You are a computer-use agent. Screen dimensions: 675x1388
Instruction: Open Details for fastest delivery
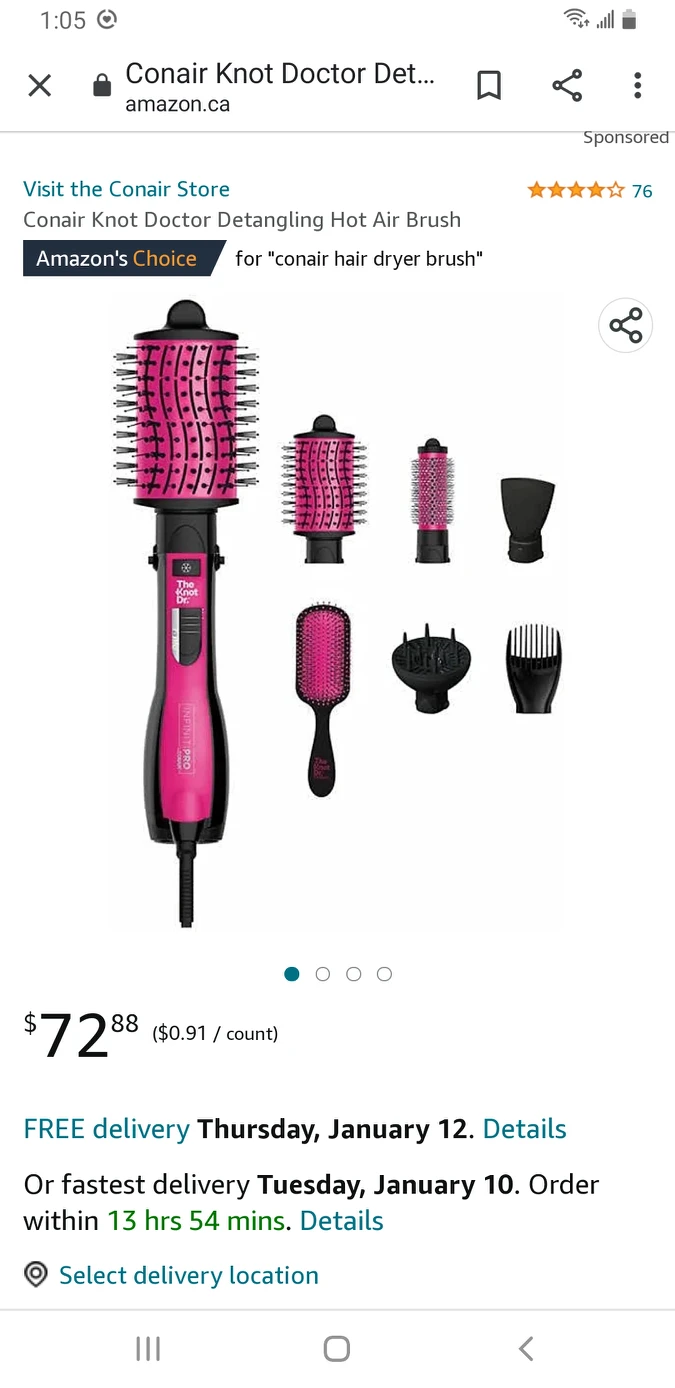tap(341, 1221)
